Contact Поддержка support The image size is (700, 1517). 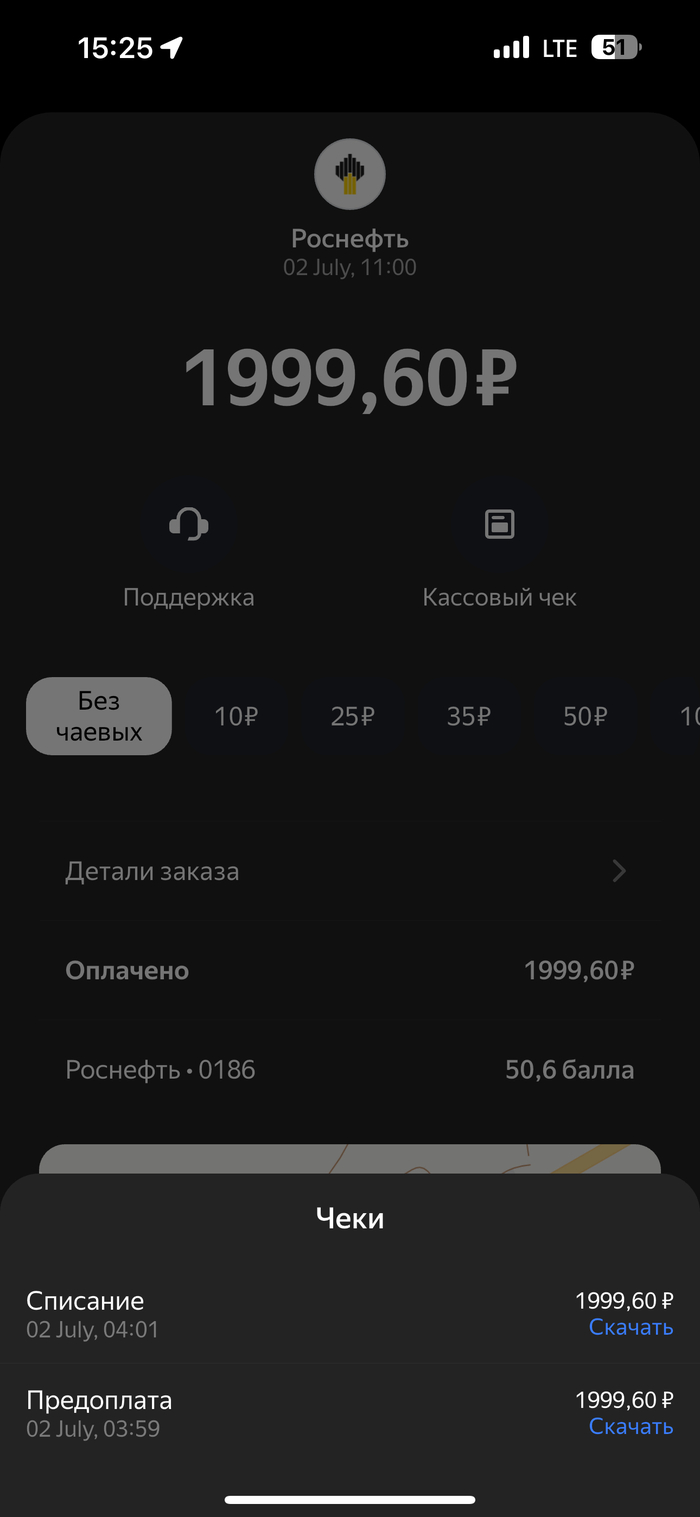[x=188, y=524]
